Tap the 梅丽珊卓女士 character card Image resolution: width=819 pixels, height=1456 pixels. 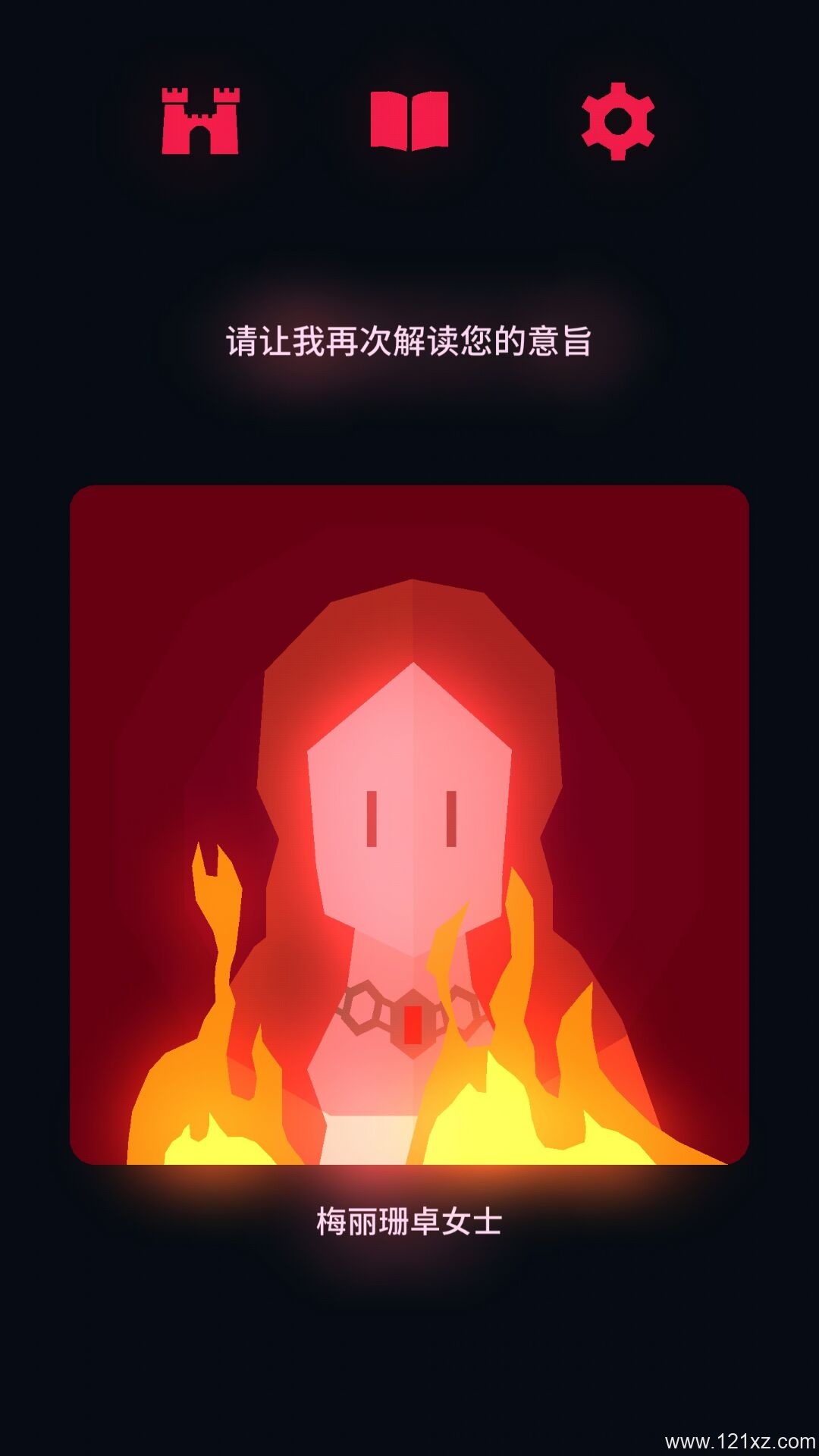409,825
